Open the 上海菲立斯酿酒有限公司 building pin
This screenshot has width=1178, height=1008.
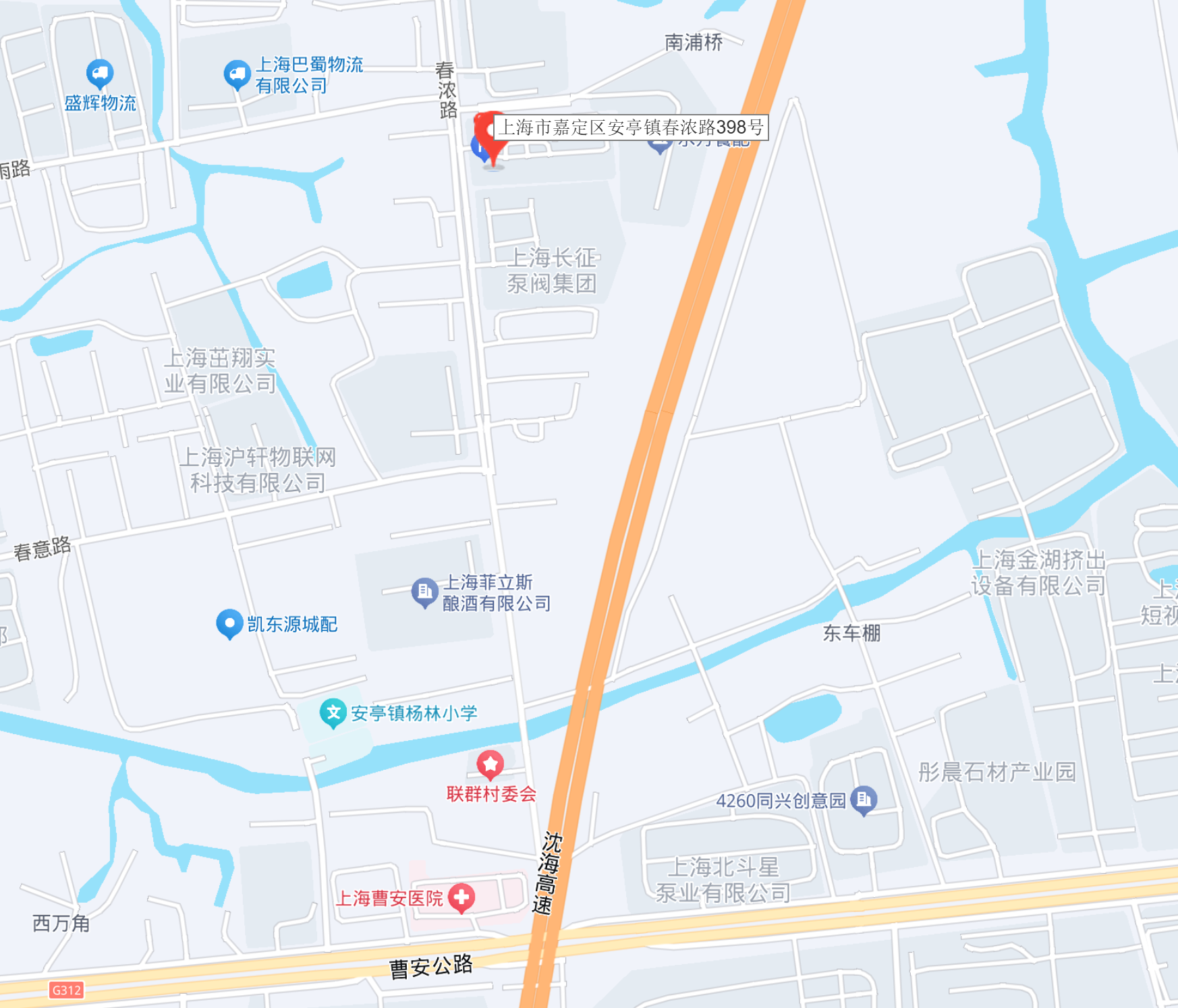pyautogui.click(x=425, y=593)
